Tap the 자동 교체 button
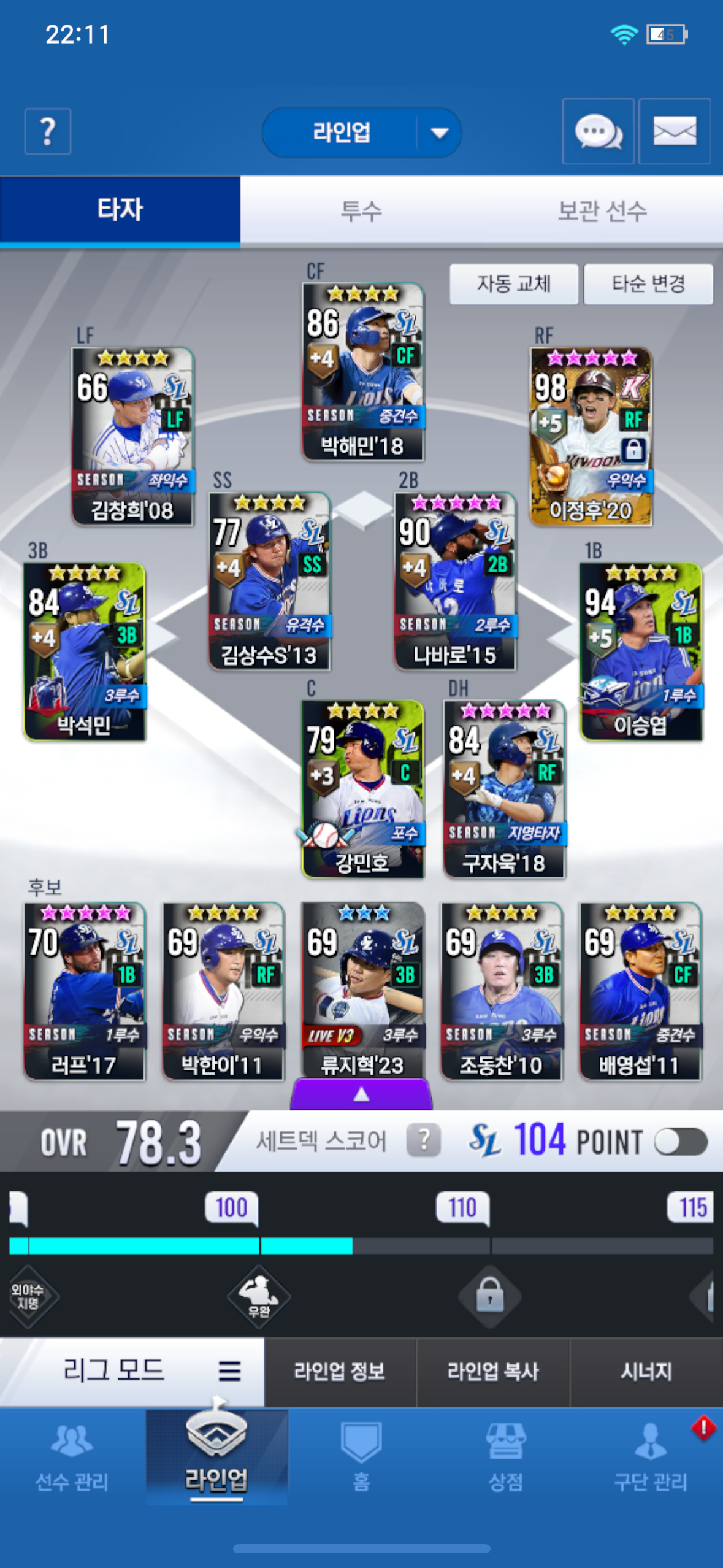This screenshot has height=1568, width=723. coord(514,284)
